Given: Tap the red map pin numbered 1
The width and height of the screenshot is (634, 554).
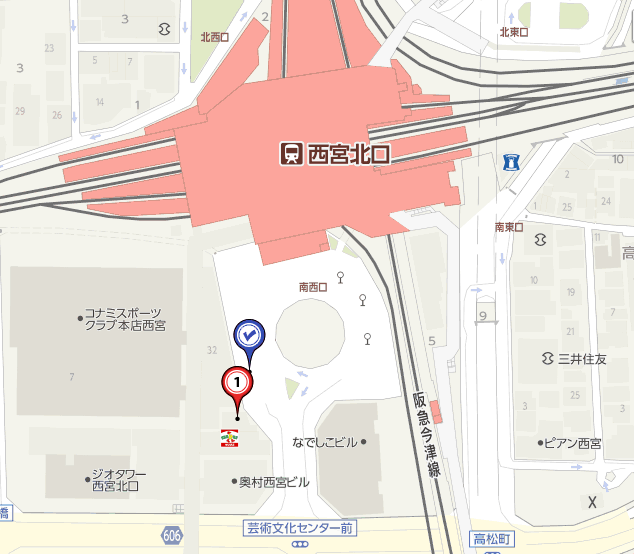Looking at the screenshot, I should (237, 381).
